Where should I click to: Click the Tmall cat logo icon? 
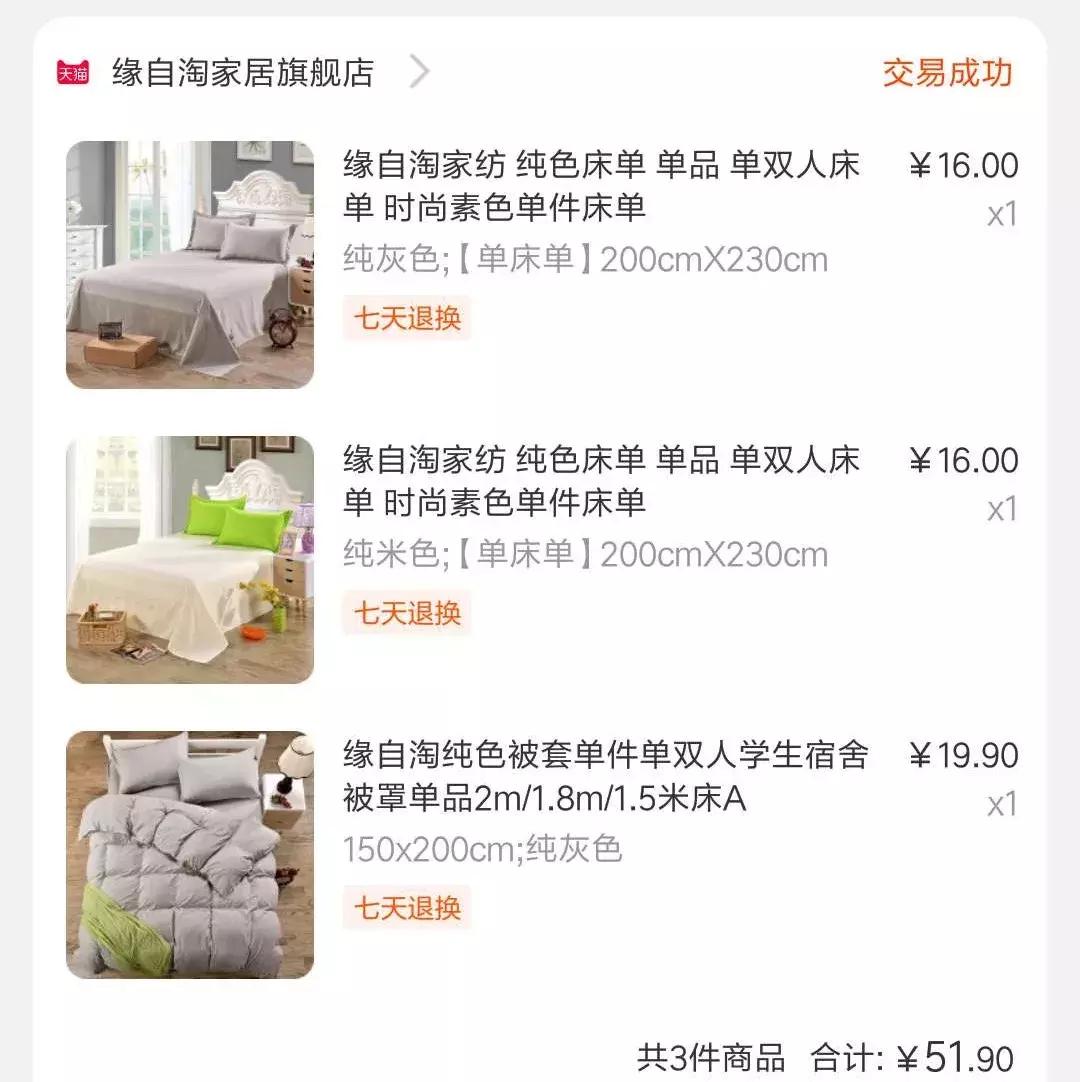pyautogui.click(x=71, y=71)
